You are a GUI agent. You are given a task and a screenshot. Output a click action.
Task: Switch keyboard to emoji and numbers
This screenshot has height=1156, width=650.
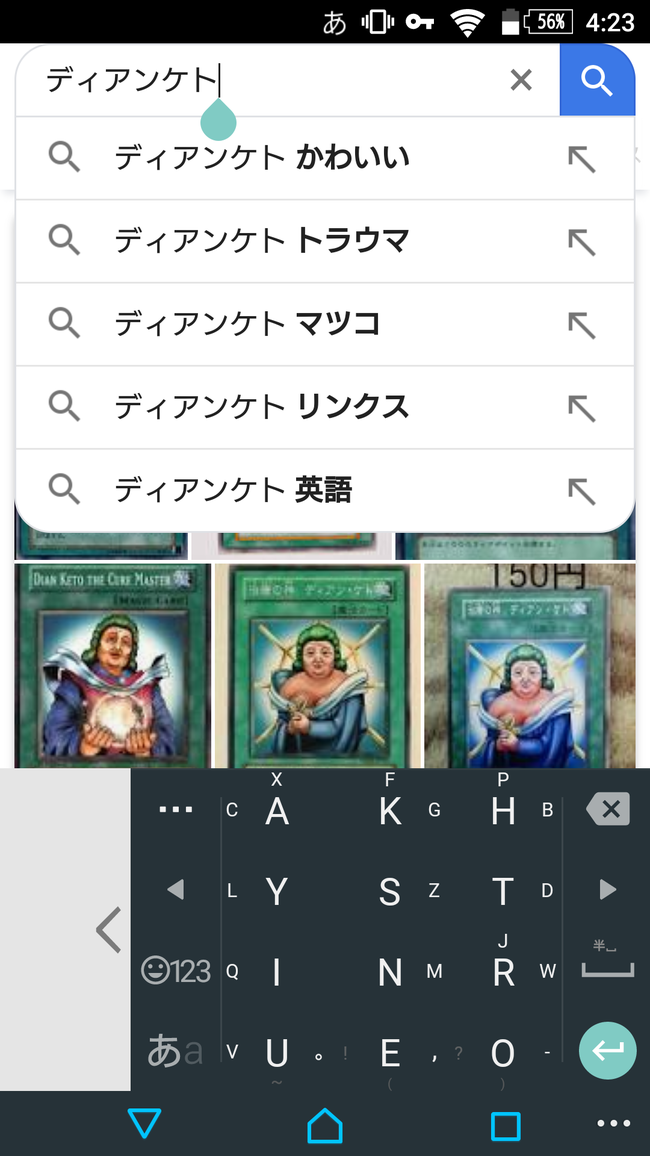coord(176,970)
